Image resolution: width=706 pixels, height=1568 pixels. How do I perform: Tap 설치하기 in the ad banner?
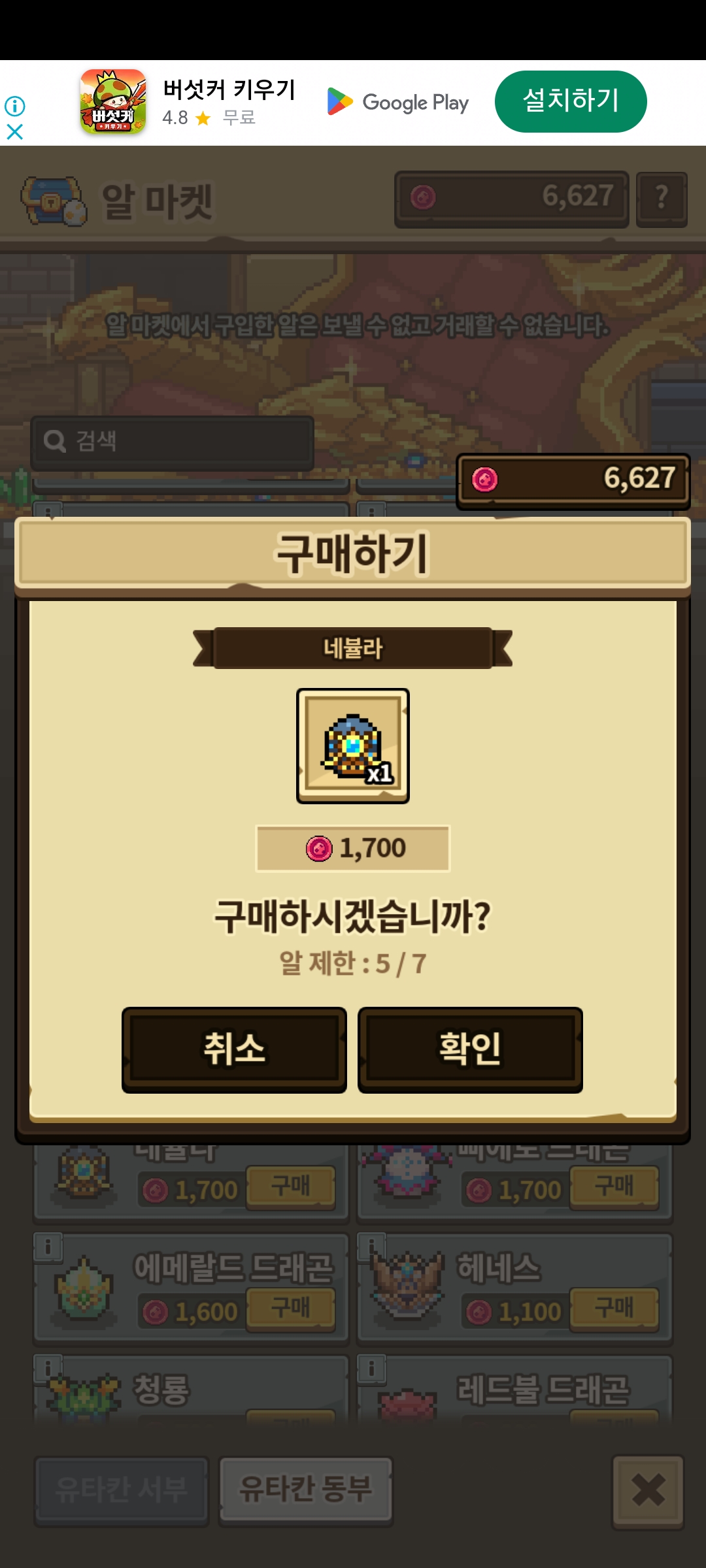click(x=570, y=101)
